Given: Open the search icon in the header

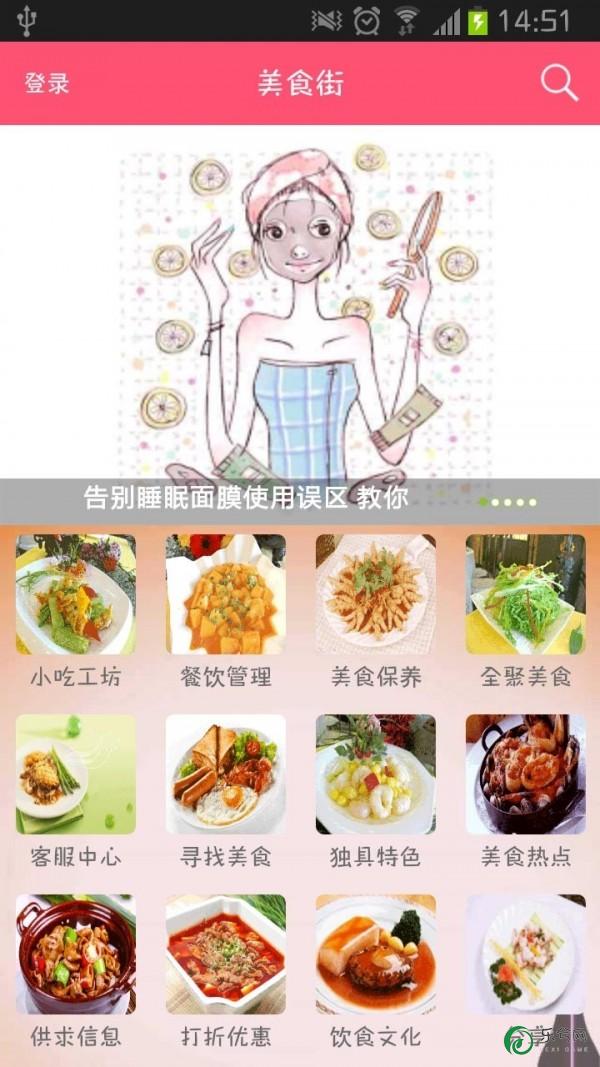Looking at the screenshot, I should (559, 83).
